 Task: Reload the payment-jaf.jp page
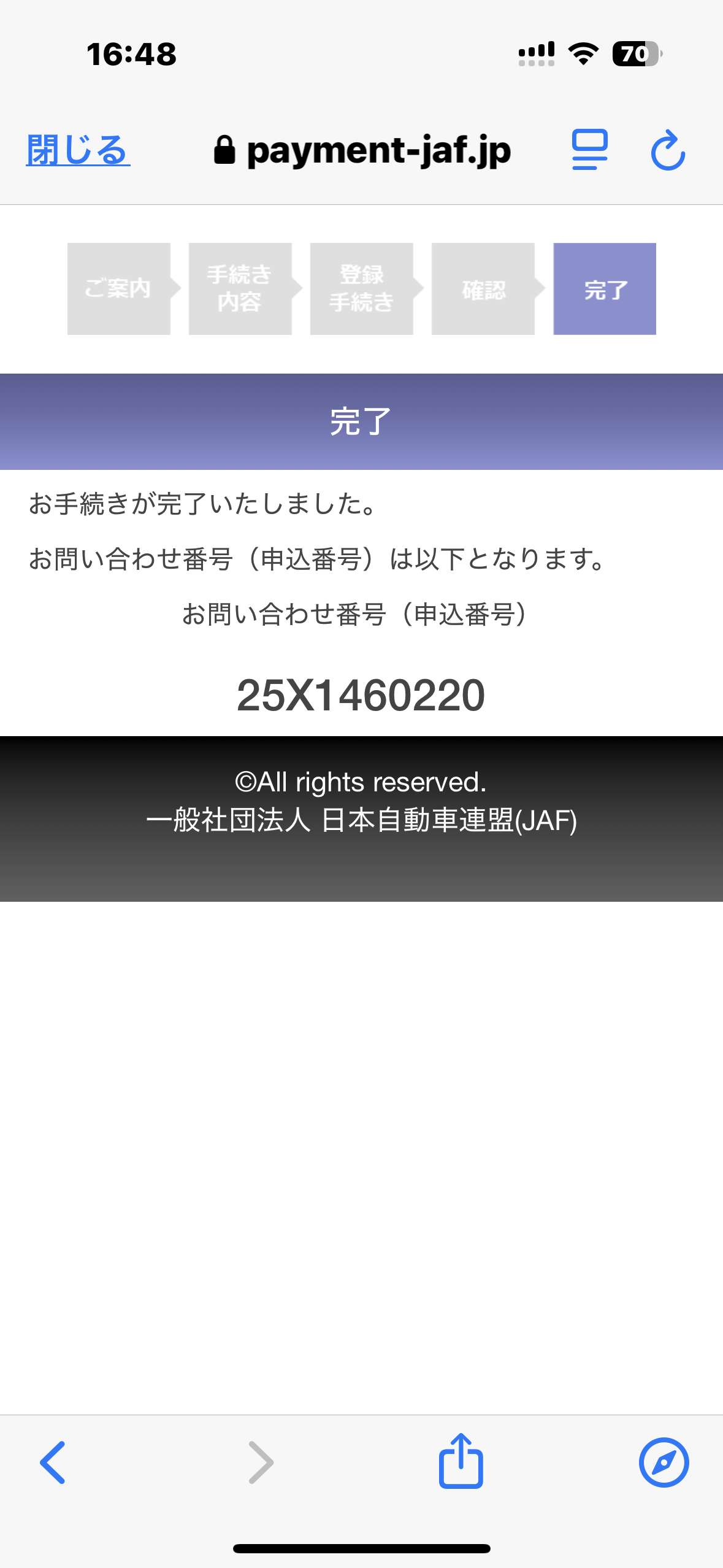(x=668, y=150)
